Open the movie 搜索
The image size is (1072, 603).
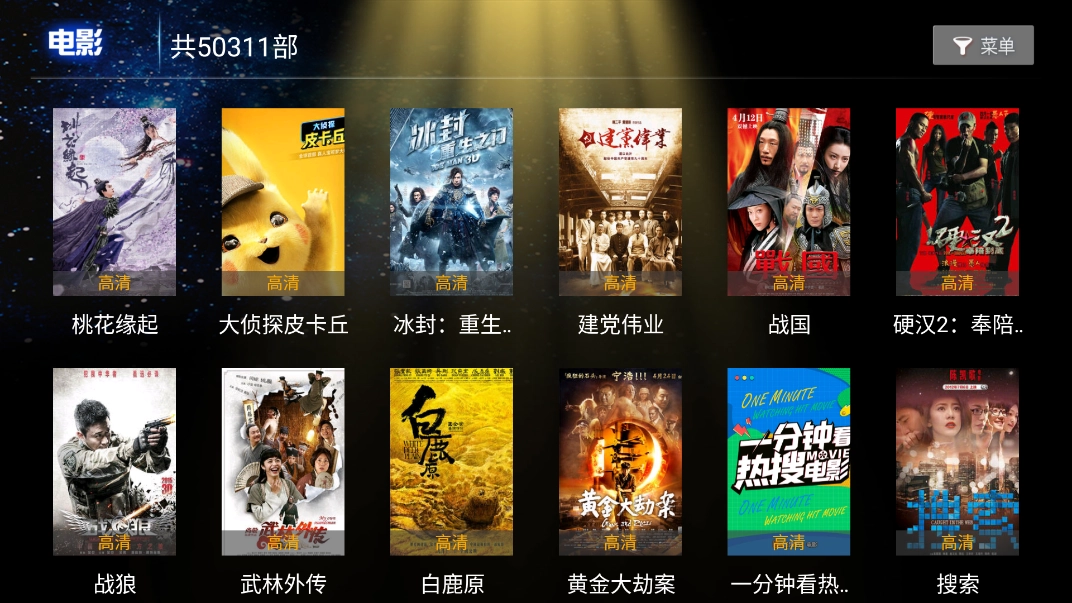957,462
